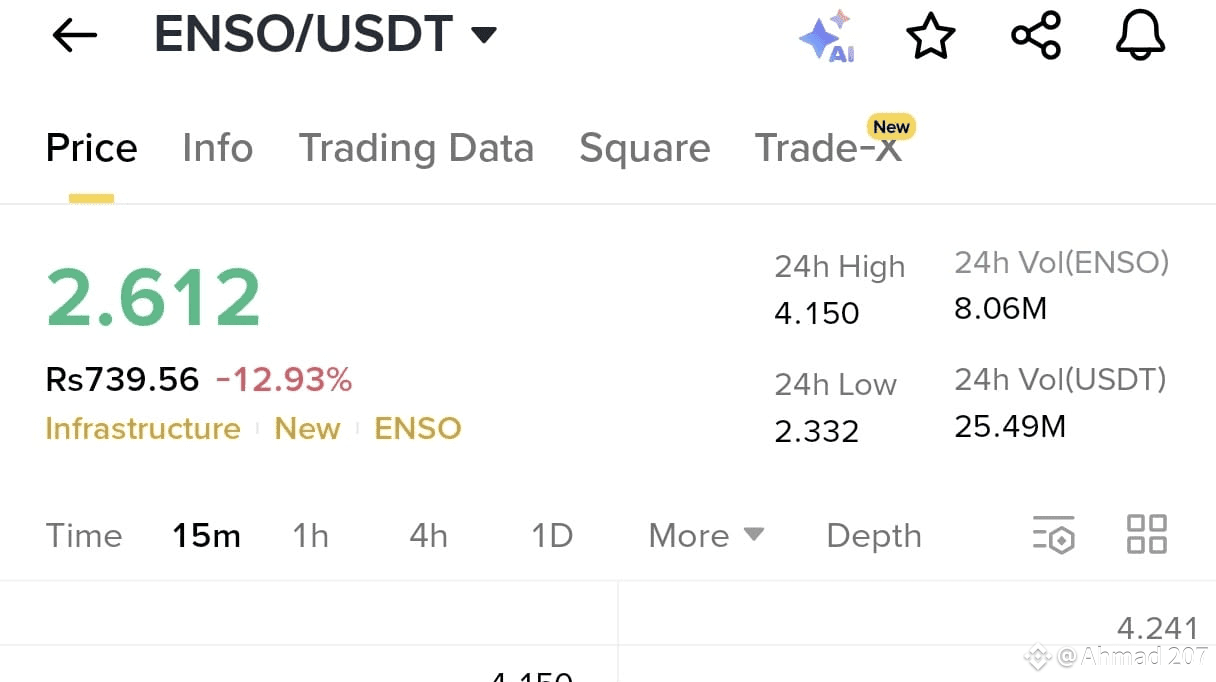Switch to the Info tab
The height and width of the screenshot is (682, 1216).
click(217, 148)
